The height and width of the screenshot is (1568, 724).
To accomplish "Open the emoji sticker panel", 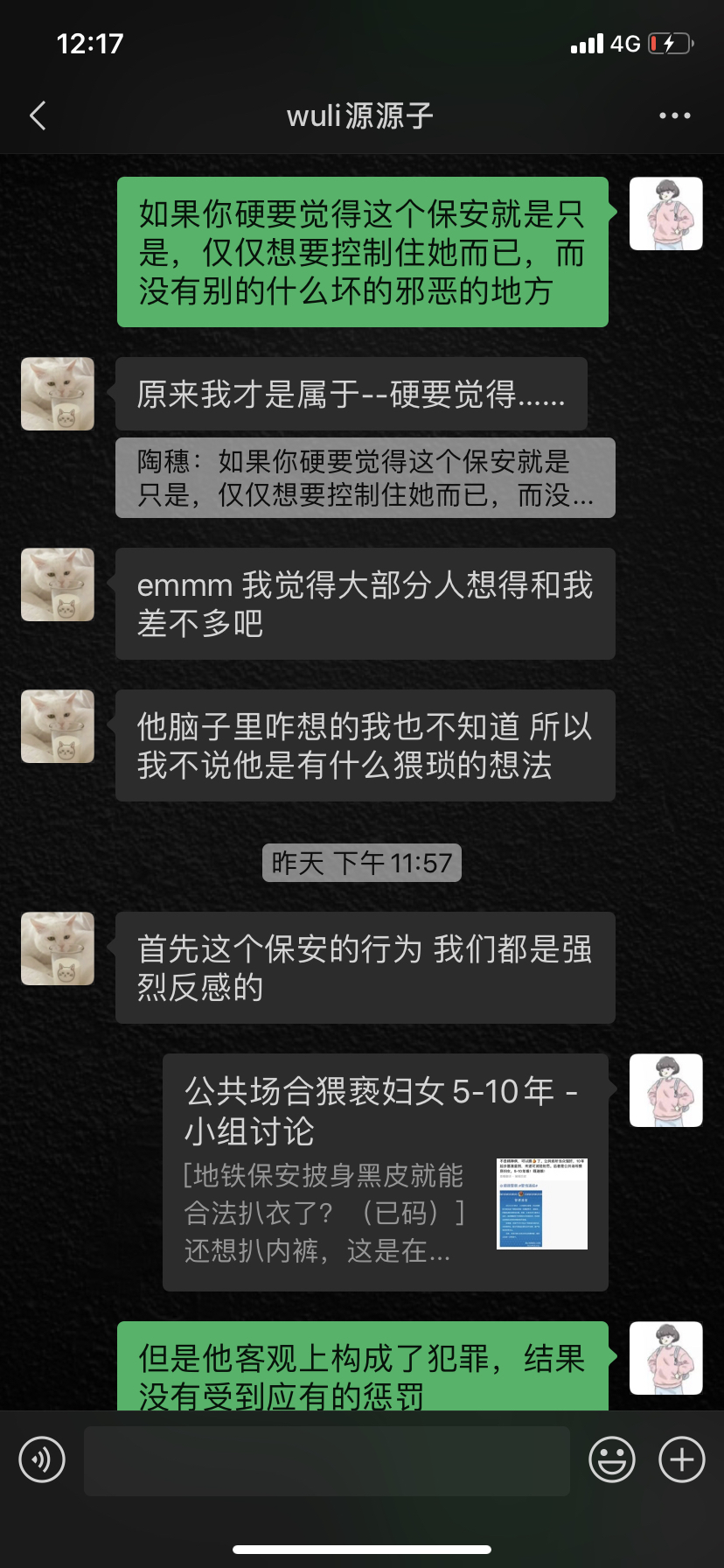I will [x=611, y=1459].
